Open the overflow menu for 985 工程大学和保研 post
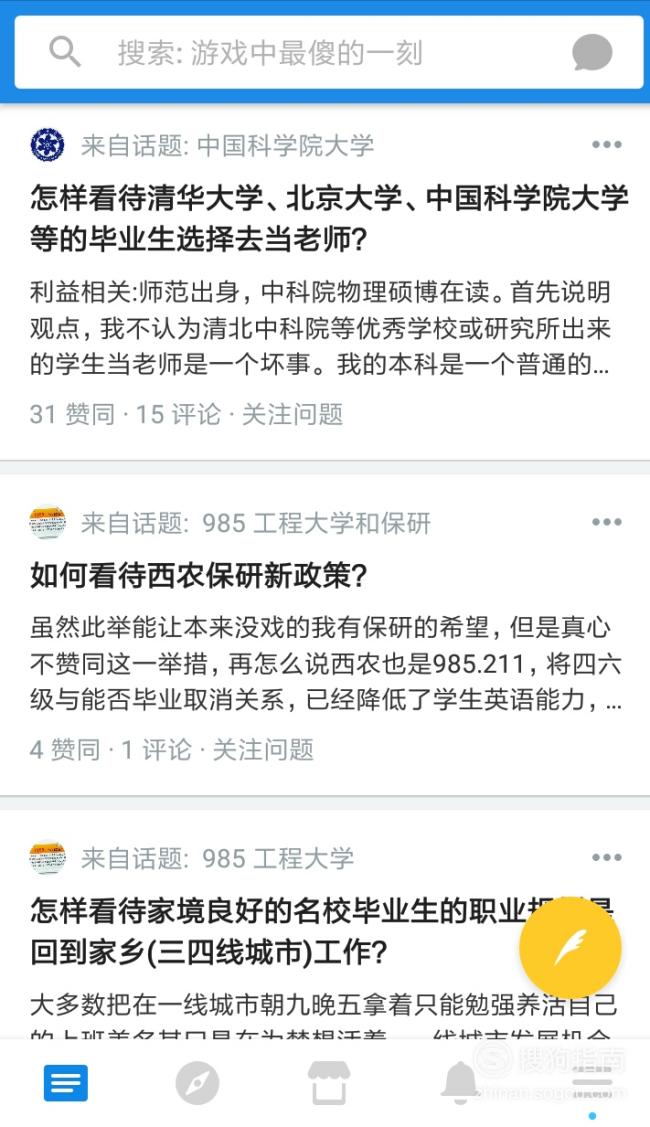The width and height of the screenshot is (650, 1127). [607, 523]
